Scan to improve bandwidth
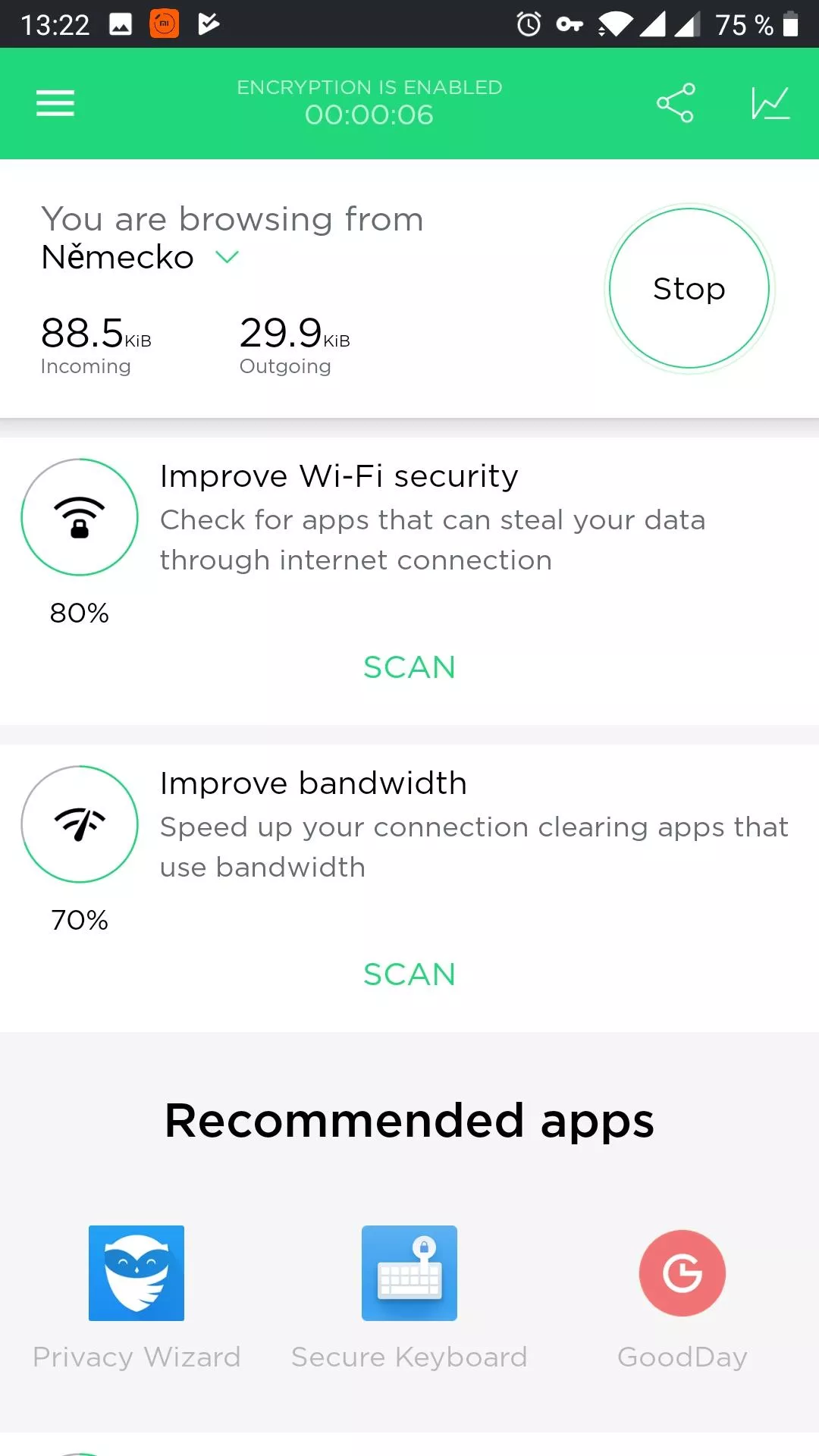Viewport: 819px width, 1456px height. [x=409, y=974]
